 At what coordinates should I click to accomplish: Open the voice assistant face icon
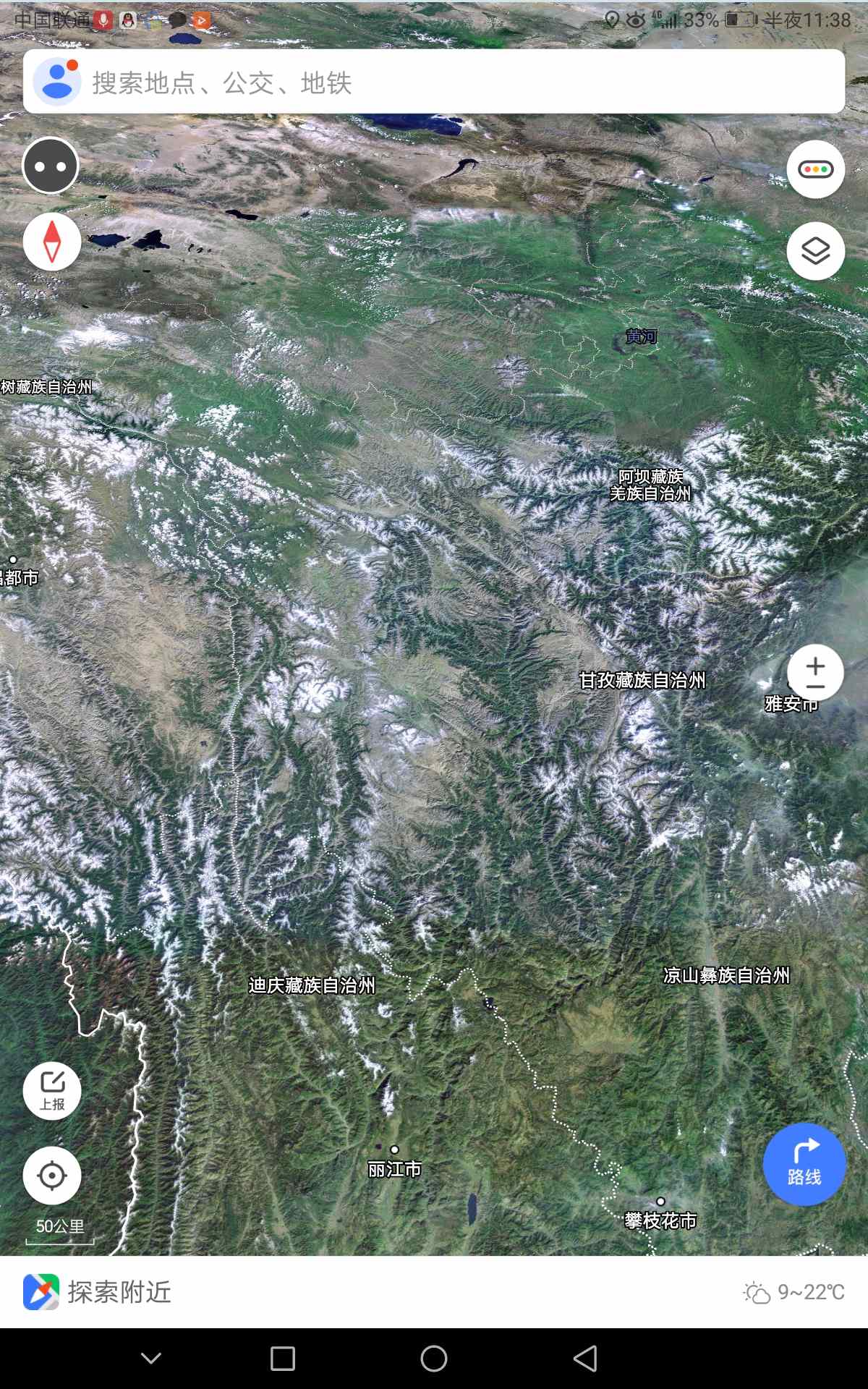pyautogui.click(x=51, y=166)
